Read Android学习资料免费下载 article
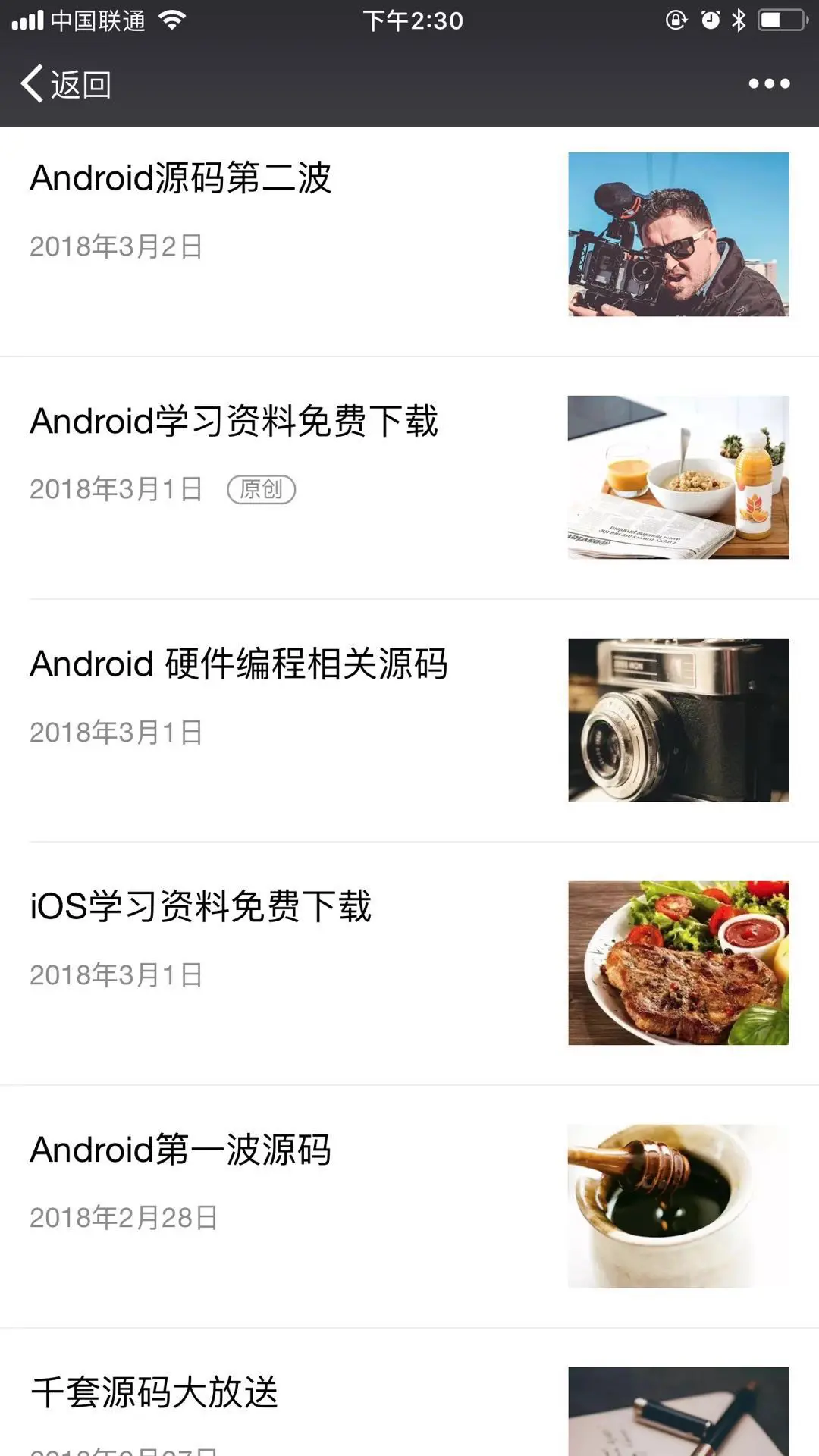Viewport: 819px width, 1456px height. pos(234,422)
